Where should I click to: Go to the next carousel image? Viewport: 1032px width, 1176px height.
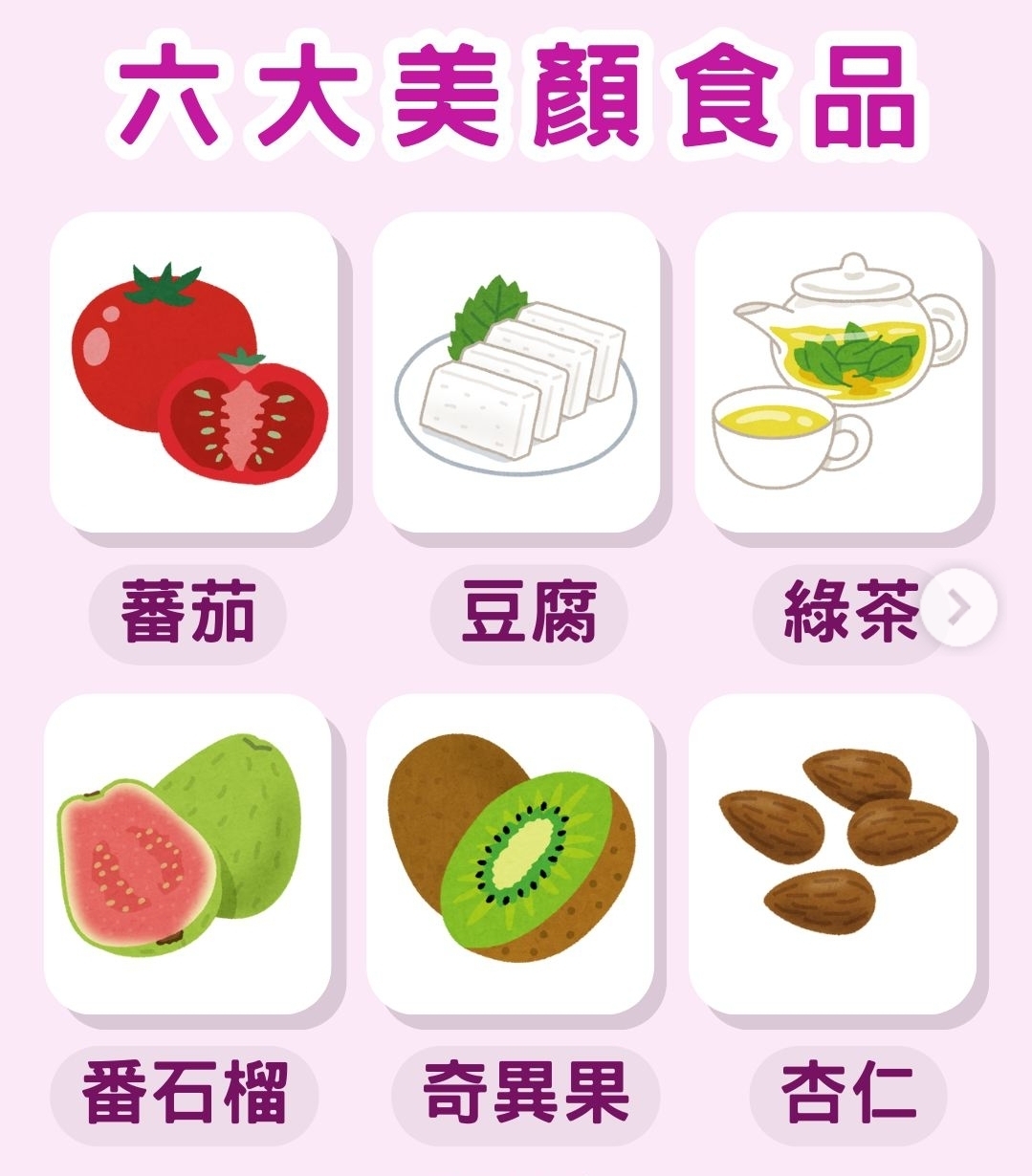[x=959, y=607]
